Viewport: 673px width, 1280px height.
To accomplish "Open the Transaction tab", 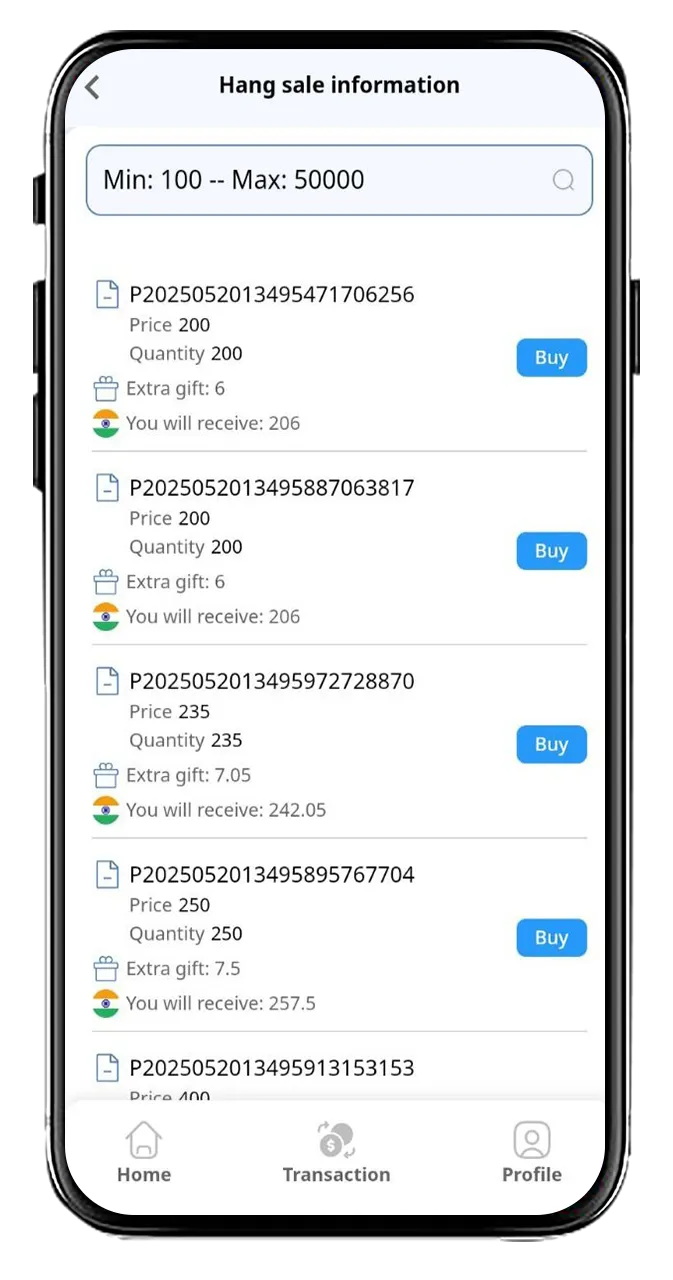I will pos(336,1153).
